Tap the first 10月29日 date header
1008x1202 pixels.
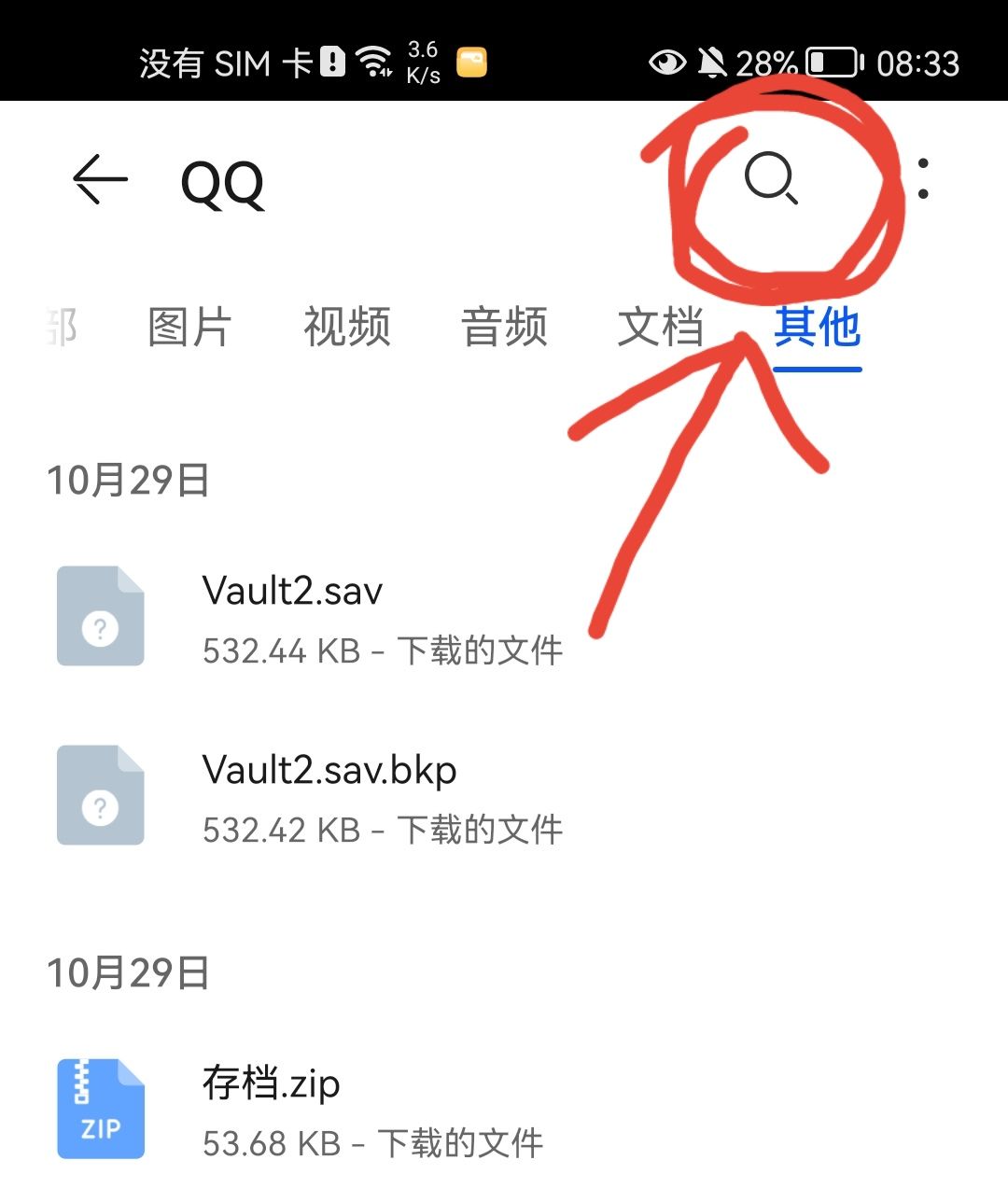pyautogui.click(x=129, y=482)
